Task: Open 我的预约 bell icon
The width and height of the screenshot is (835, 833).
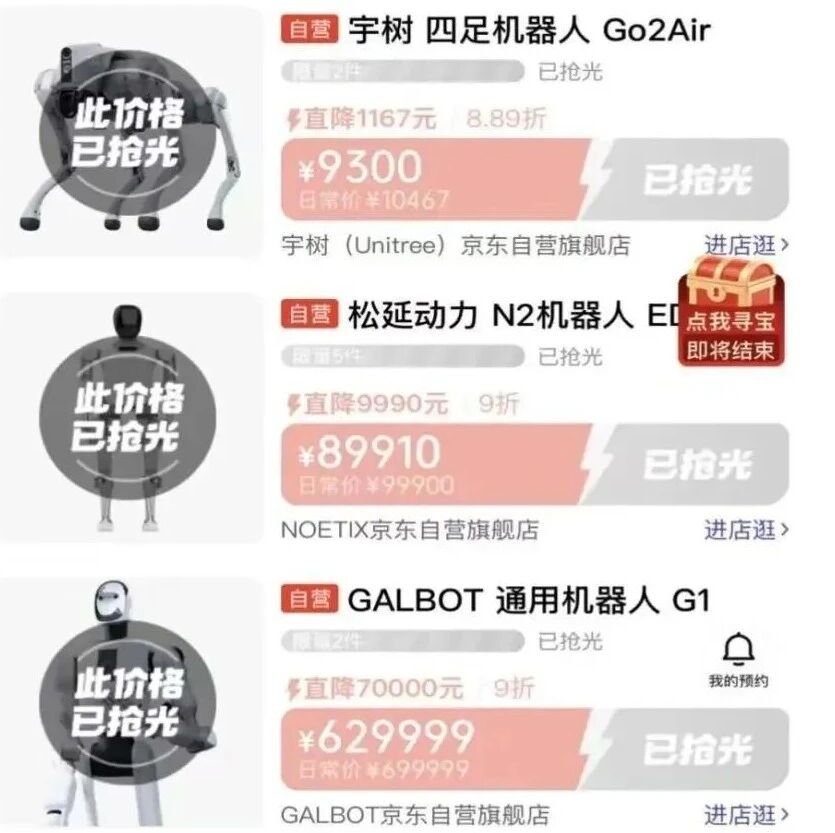Action: click(739, 660)
